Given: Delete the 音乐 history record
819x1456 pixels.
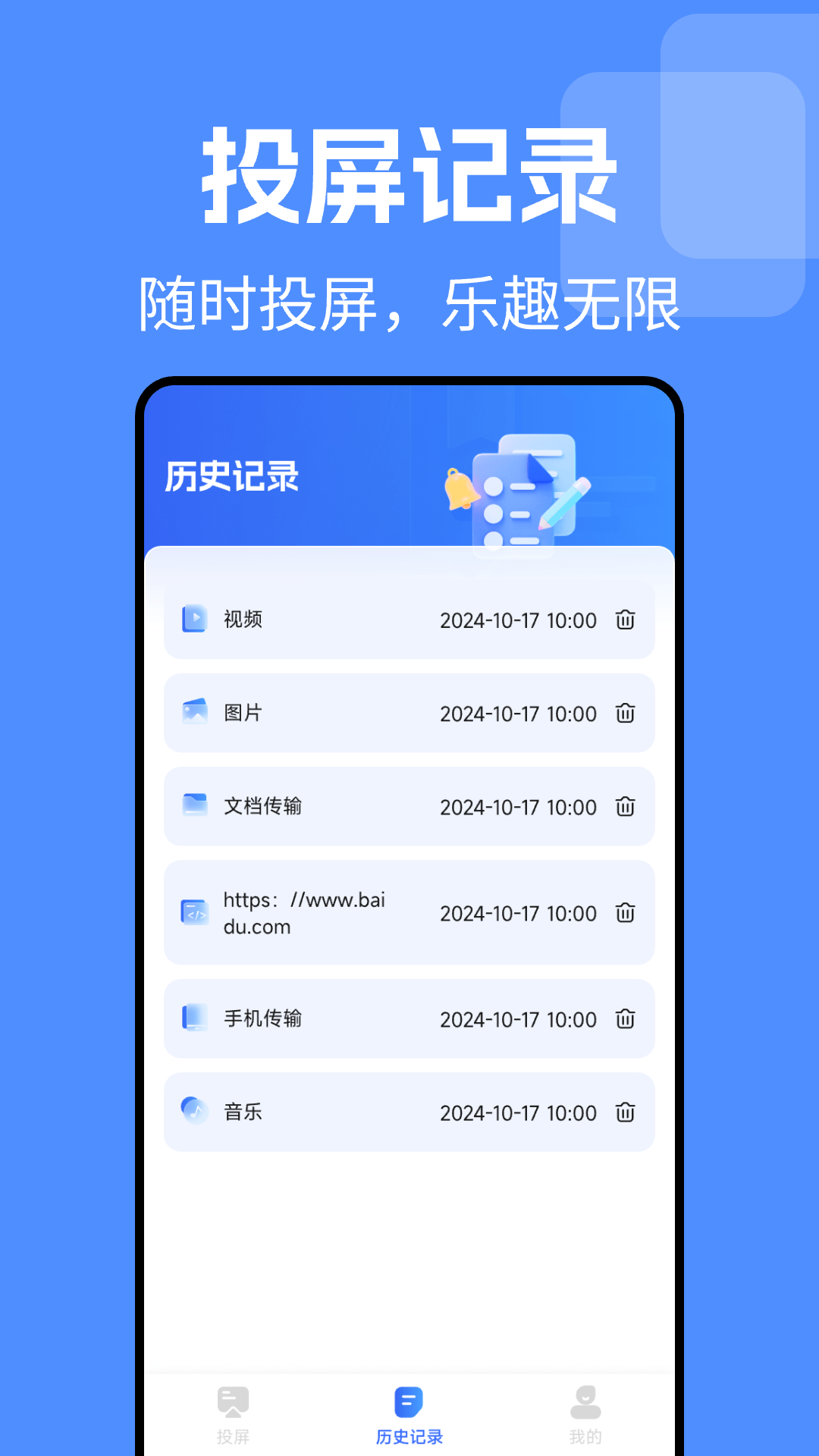Looking at the screenshot, I should coord(625,1112).
